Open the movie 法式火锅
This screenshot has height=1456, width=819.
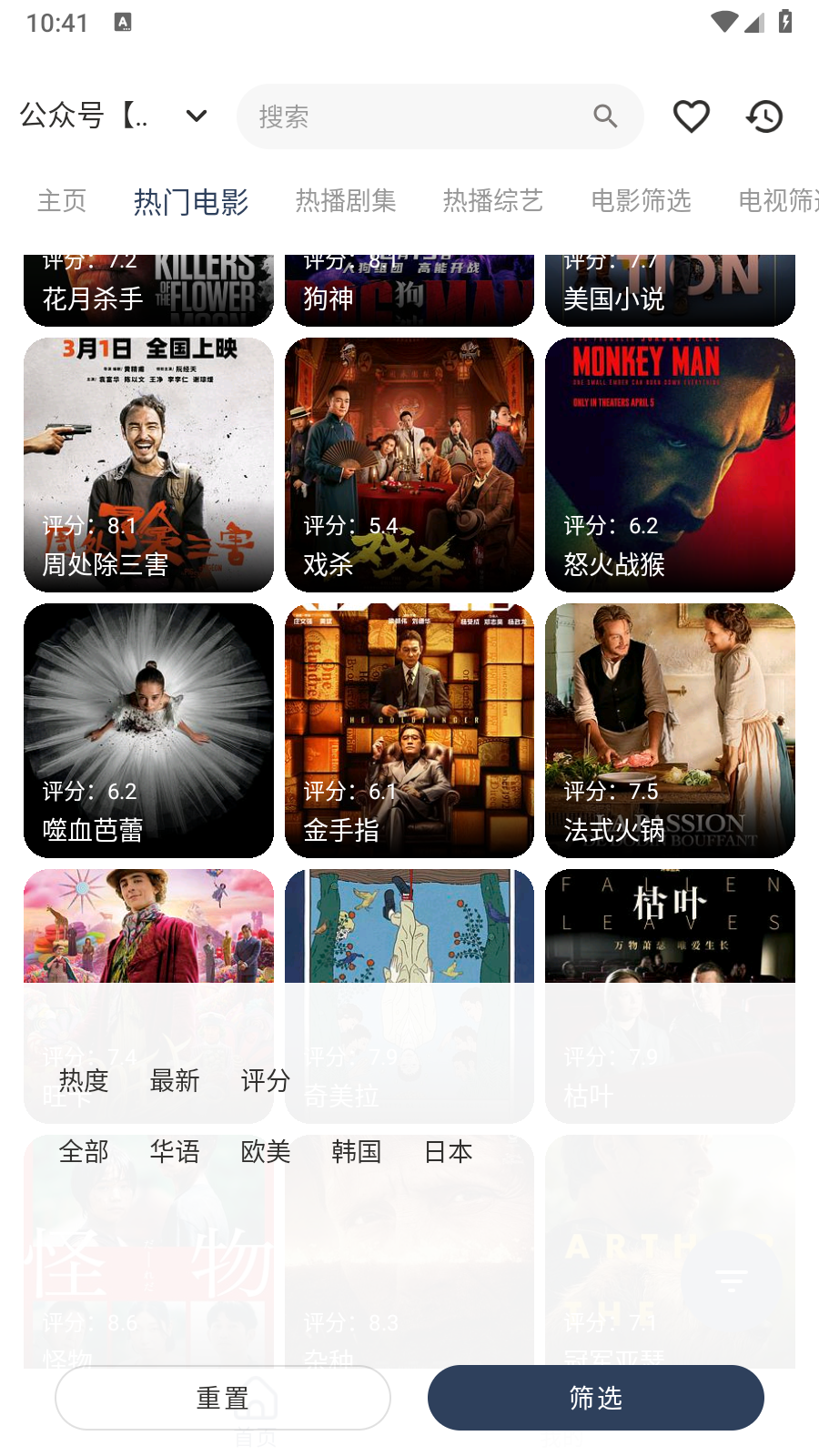(x=670, y=730)
